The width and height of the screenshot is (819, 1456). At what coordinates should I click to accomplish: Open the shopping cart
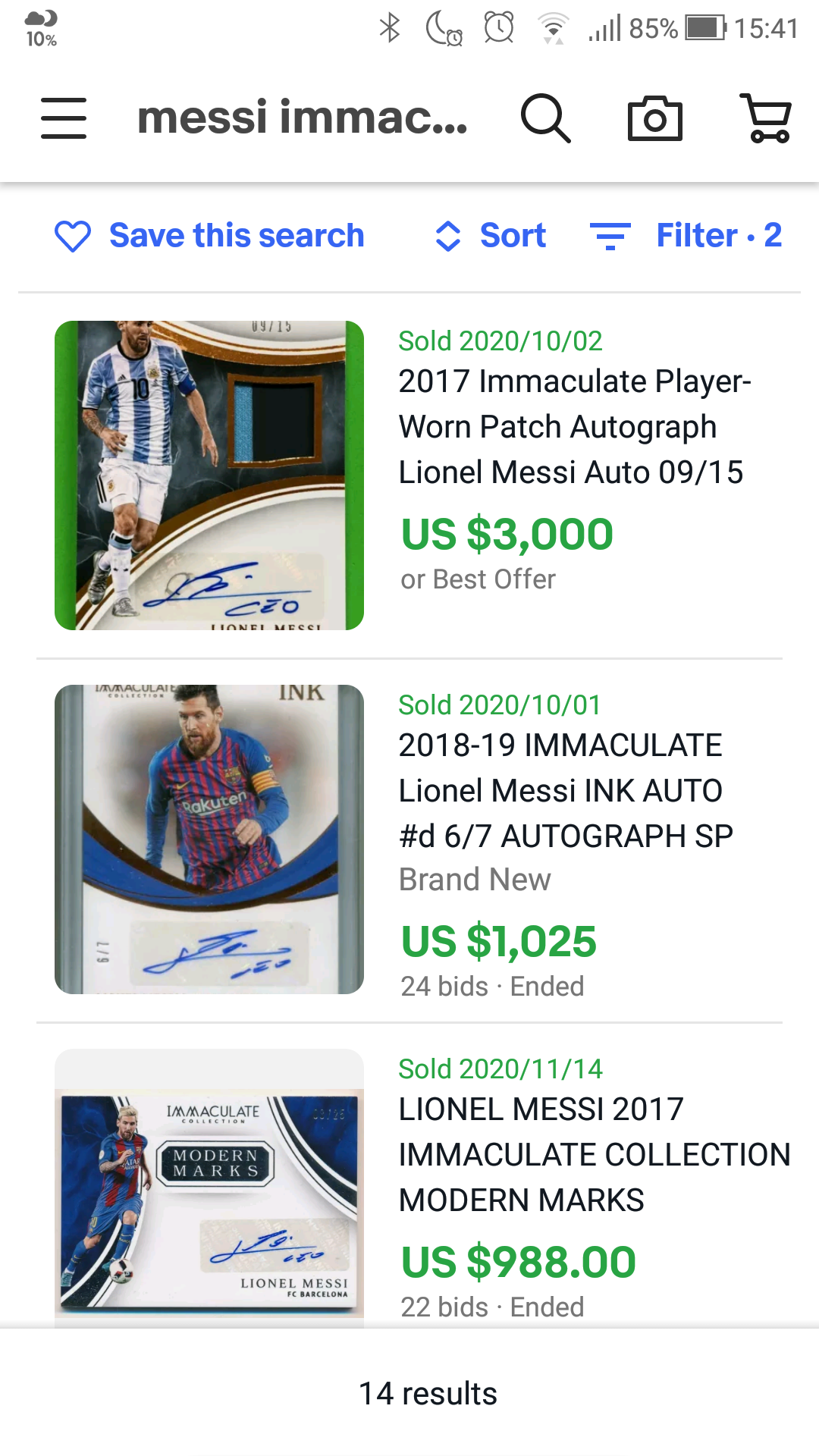click(767, 118)
